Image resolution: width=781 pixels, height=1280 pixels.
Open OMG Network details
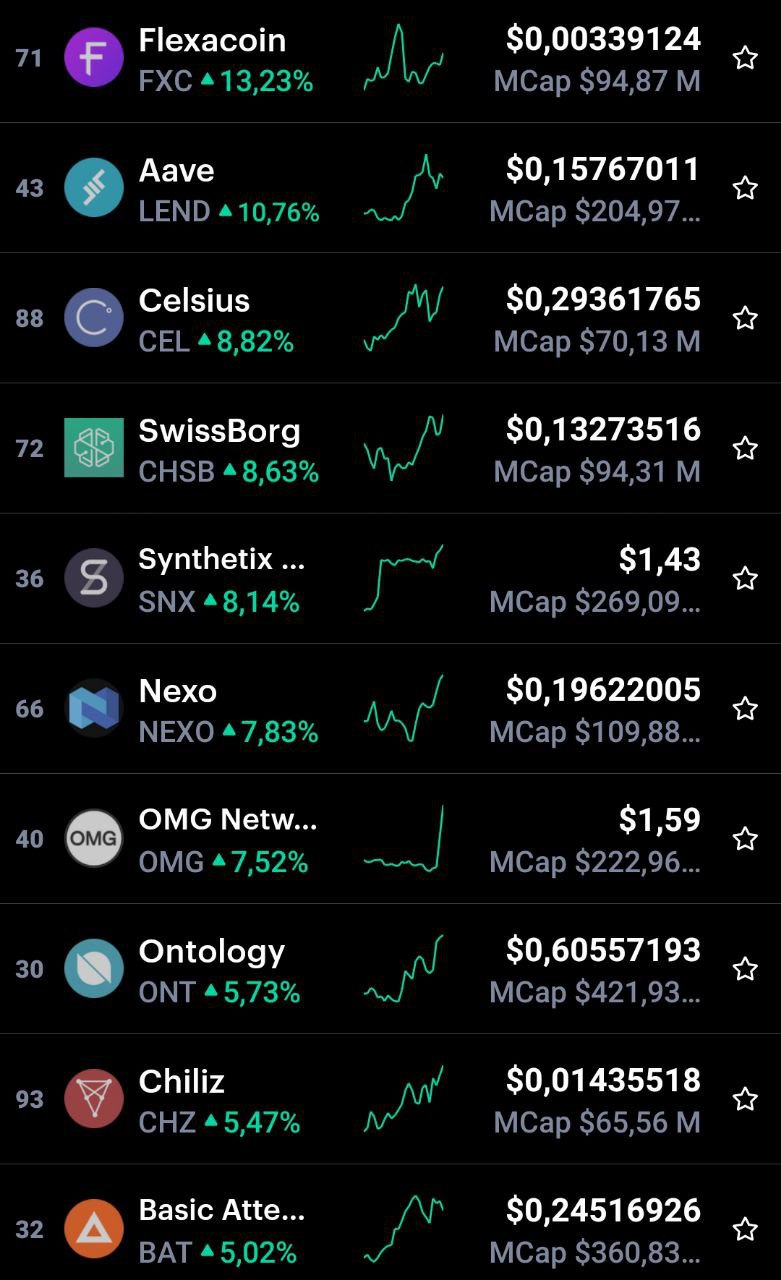click(x=390, y=838)
